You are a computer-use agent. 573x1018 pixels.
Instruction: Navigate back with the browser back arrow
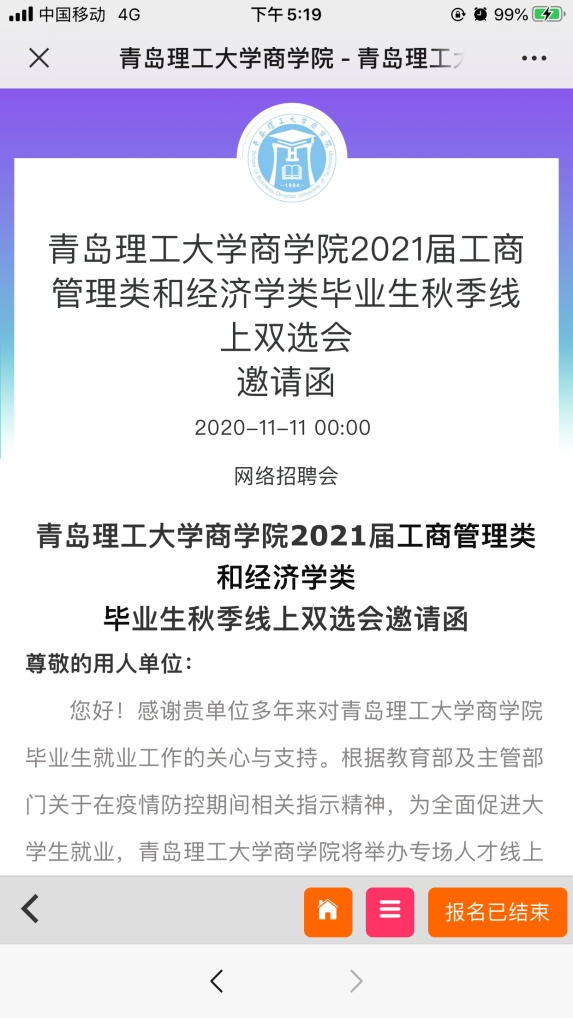pos(217,981)
